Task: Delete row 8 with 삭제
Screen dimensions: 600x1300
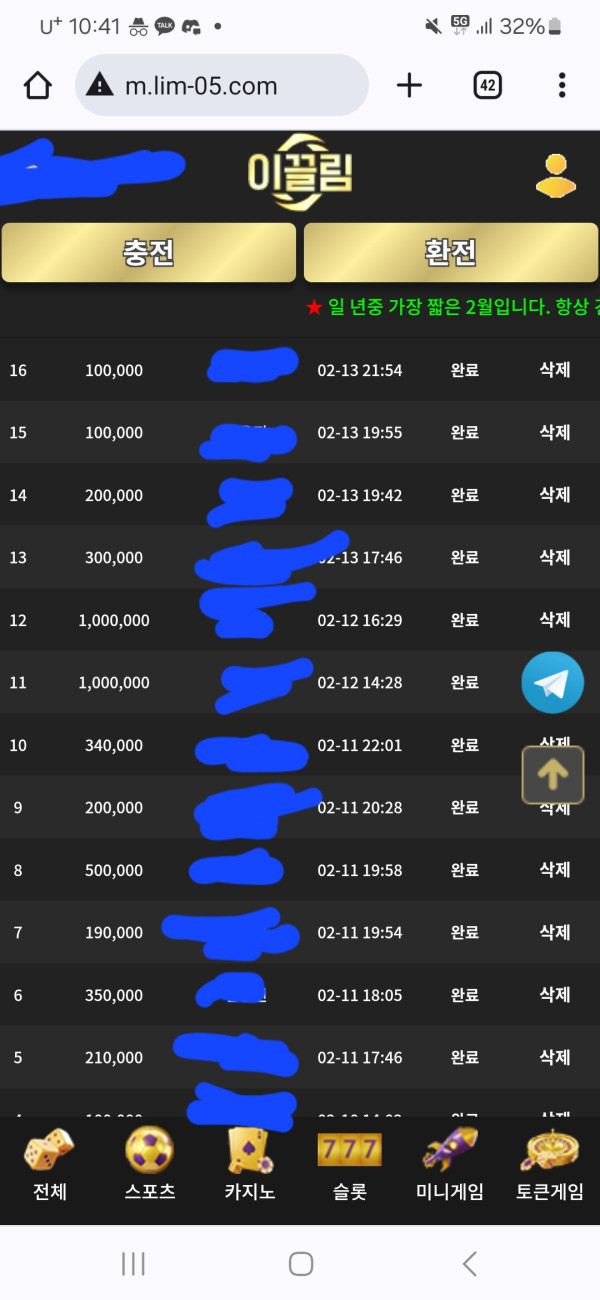Action: click(555, 870)
